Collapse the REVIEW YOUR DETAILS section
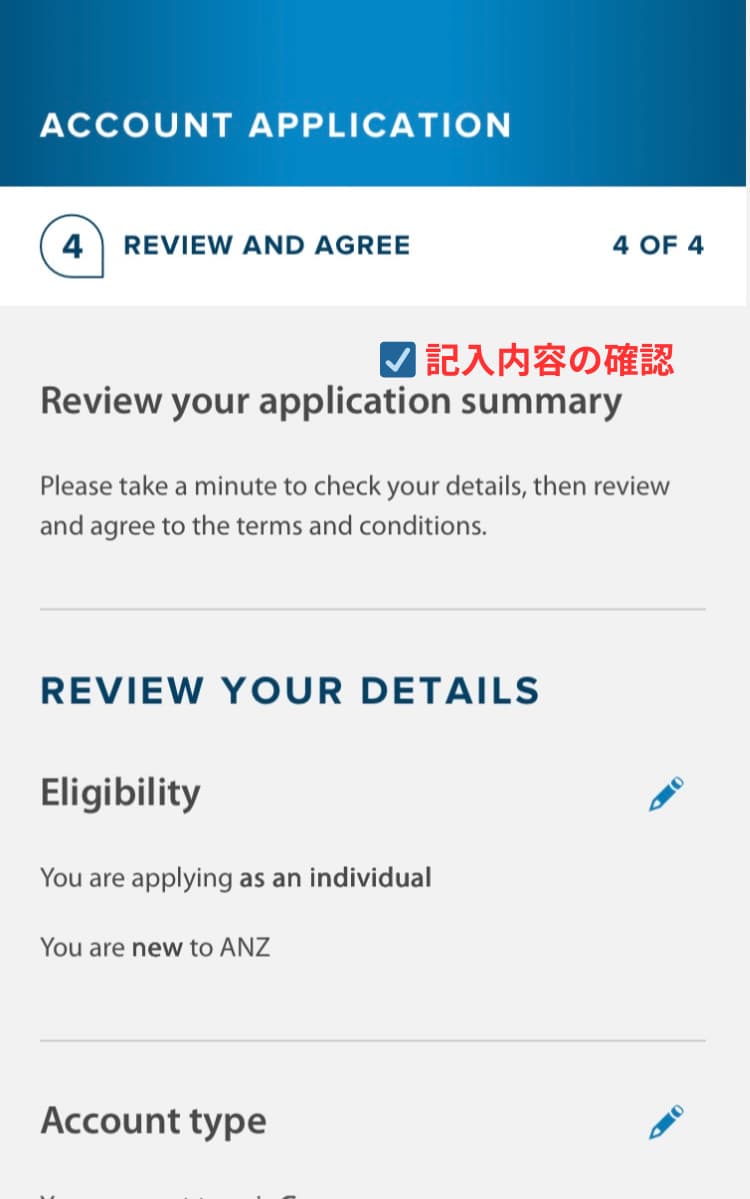This screenshot has height=1199, width=750. pyautogui.click(x=289, y=690)
